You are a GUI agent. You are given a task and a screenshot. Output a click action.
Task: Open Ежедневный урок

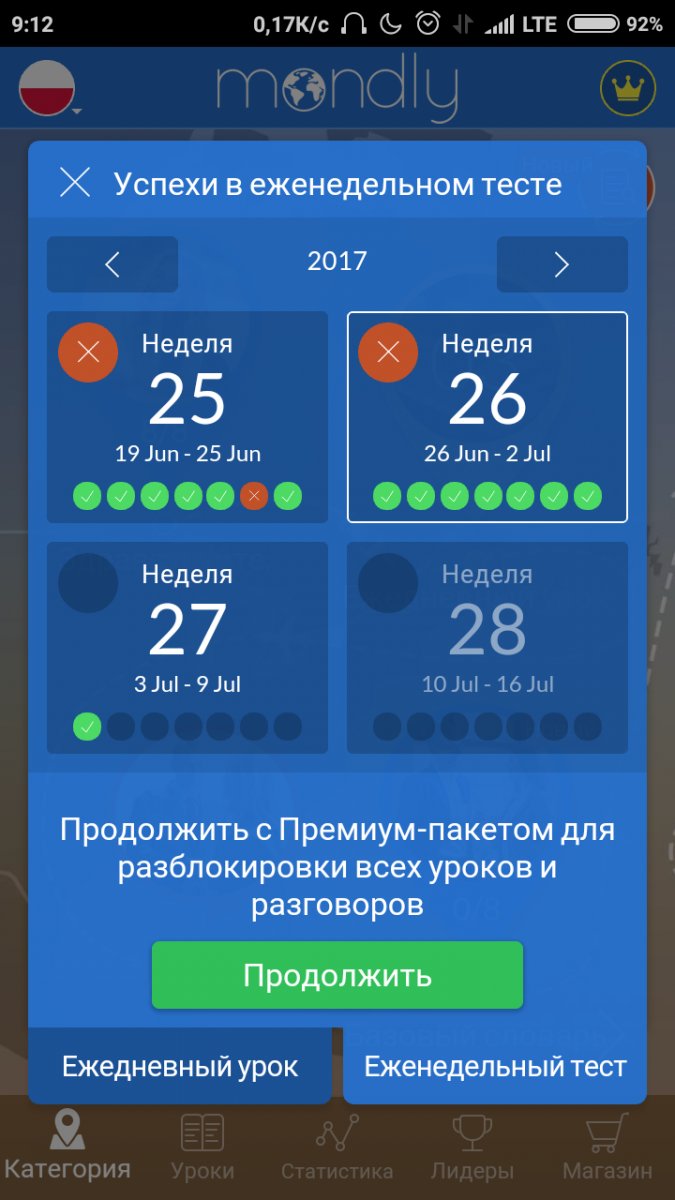click(x=180, y=1066)
